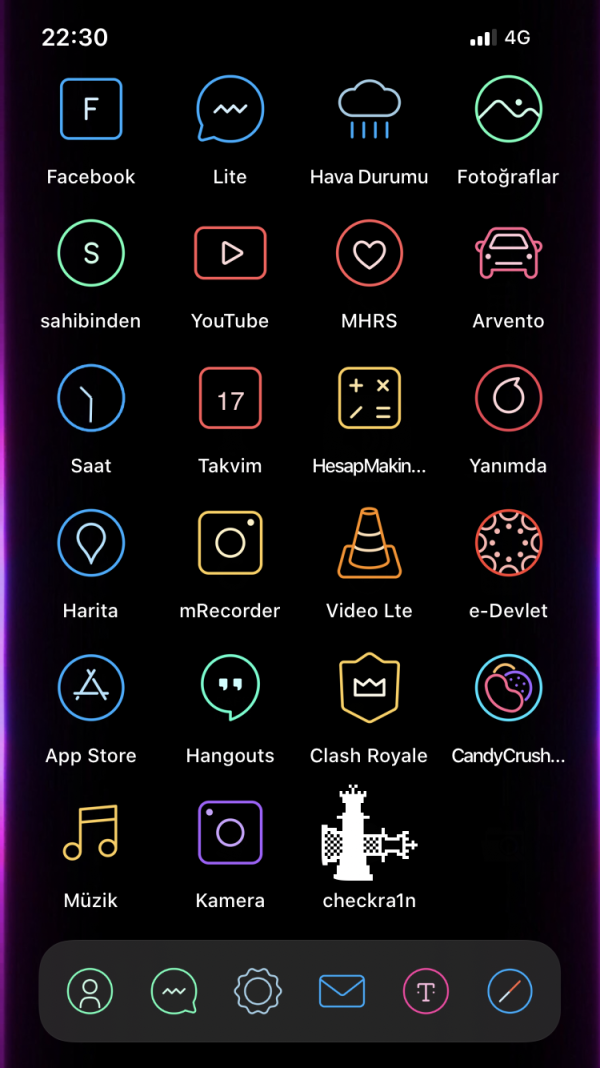
Task: Open the Saat clock app
Action: 91,398
